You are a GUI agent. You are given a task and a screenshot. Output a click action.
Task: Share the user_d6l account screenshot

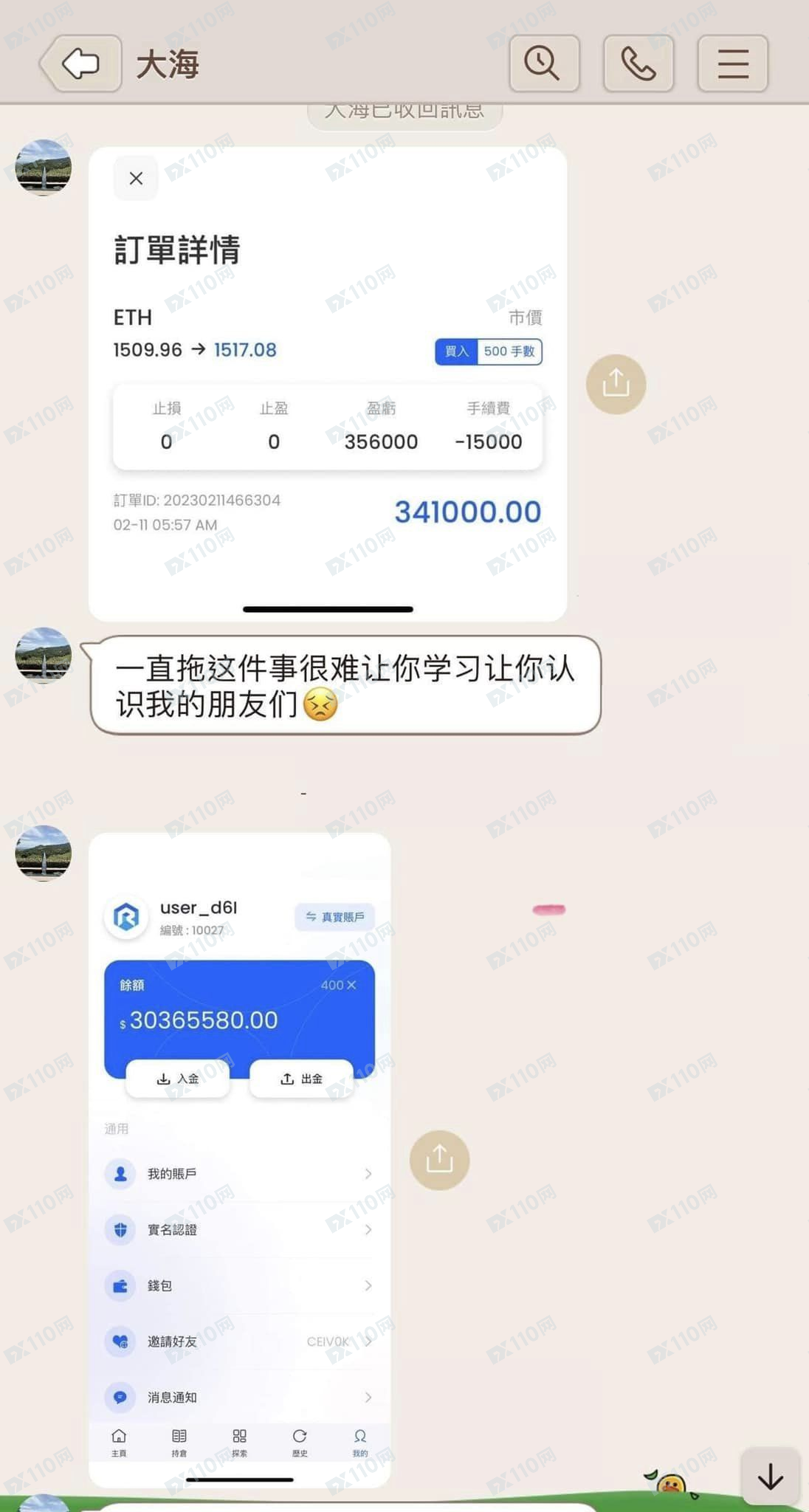pos(439,1160)
